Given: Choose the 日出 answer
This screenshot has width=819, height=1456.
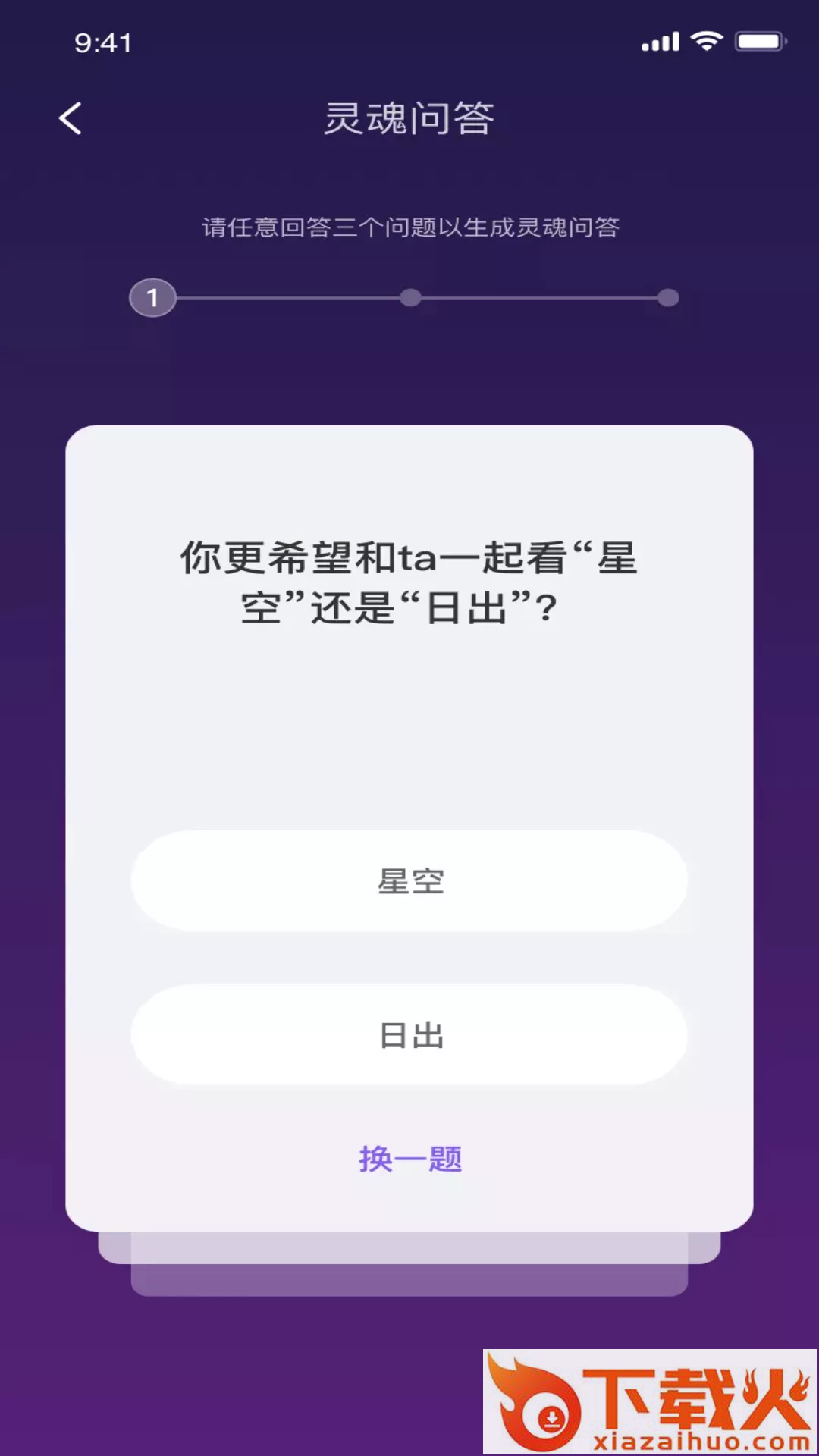Looking at the screenshot, I should click(409, 1035).
